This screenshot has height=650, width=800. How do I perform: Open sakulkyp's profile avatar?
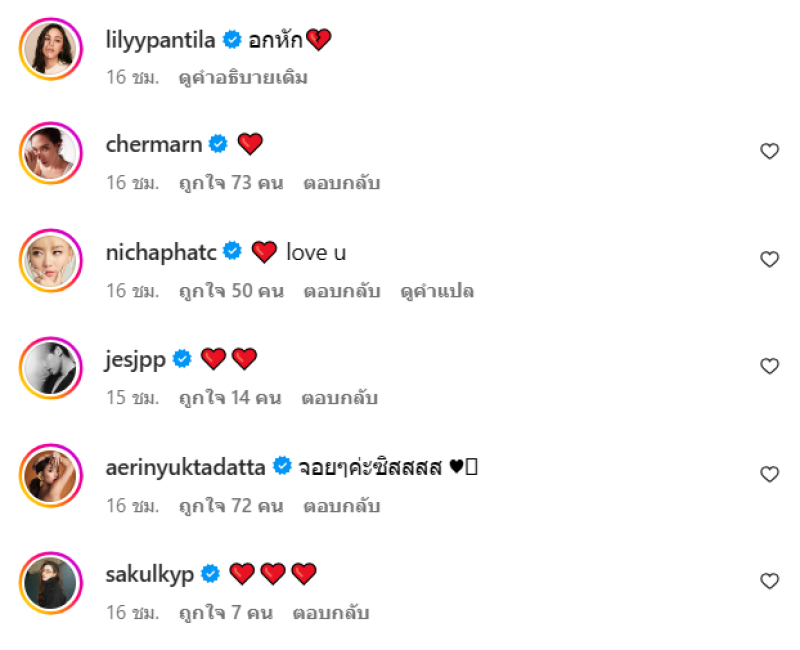[50, 582]
